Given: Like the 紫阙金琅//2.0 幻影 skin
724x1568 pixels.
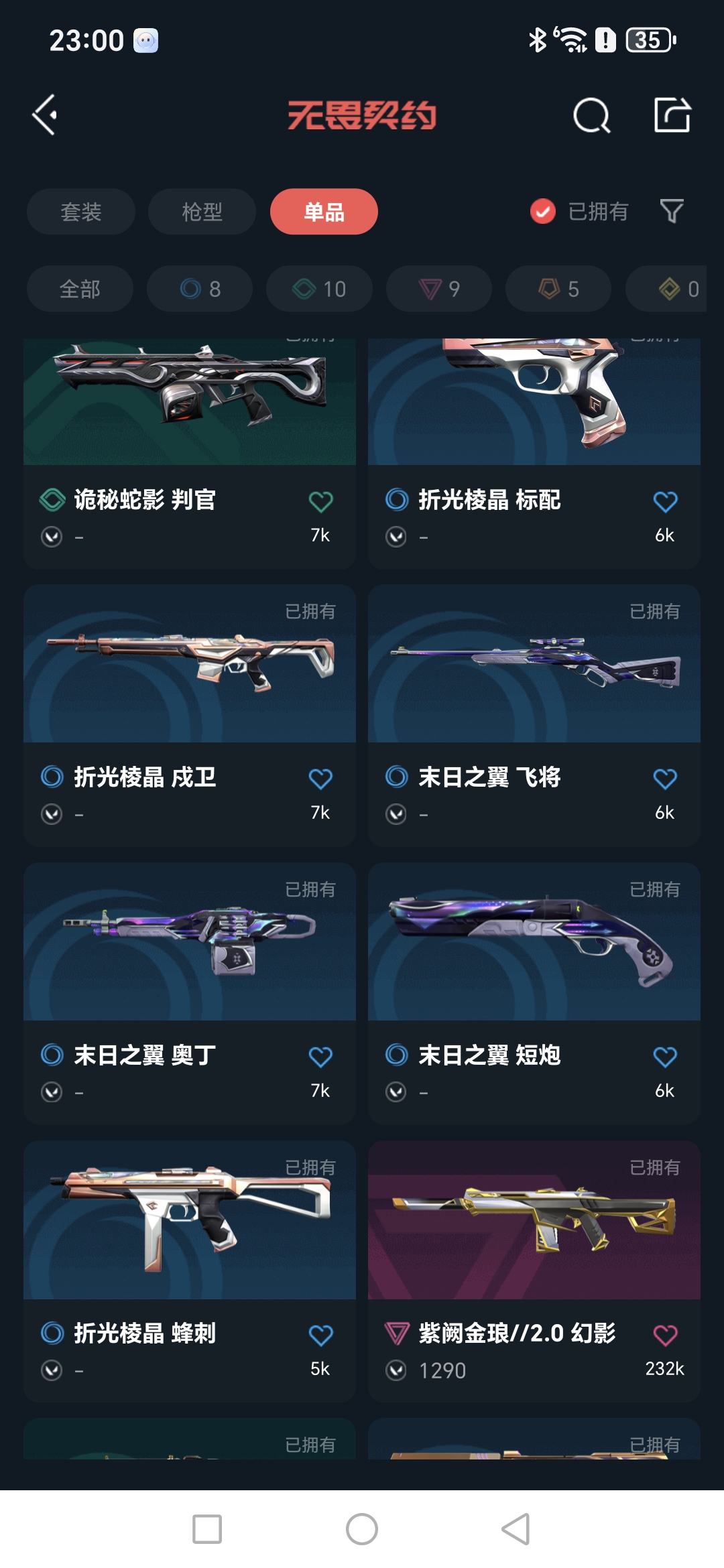Looking at the screenshot, I should 665,1335.
